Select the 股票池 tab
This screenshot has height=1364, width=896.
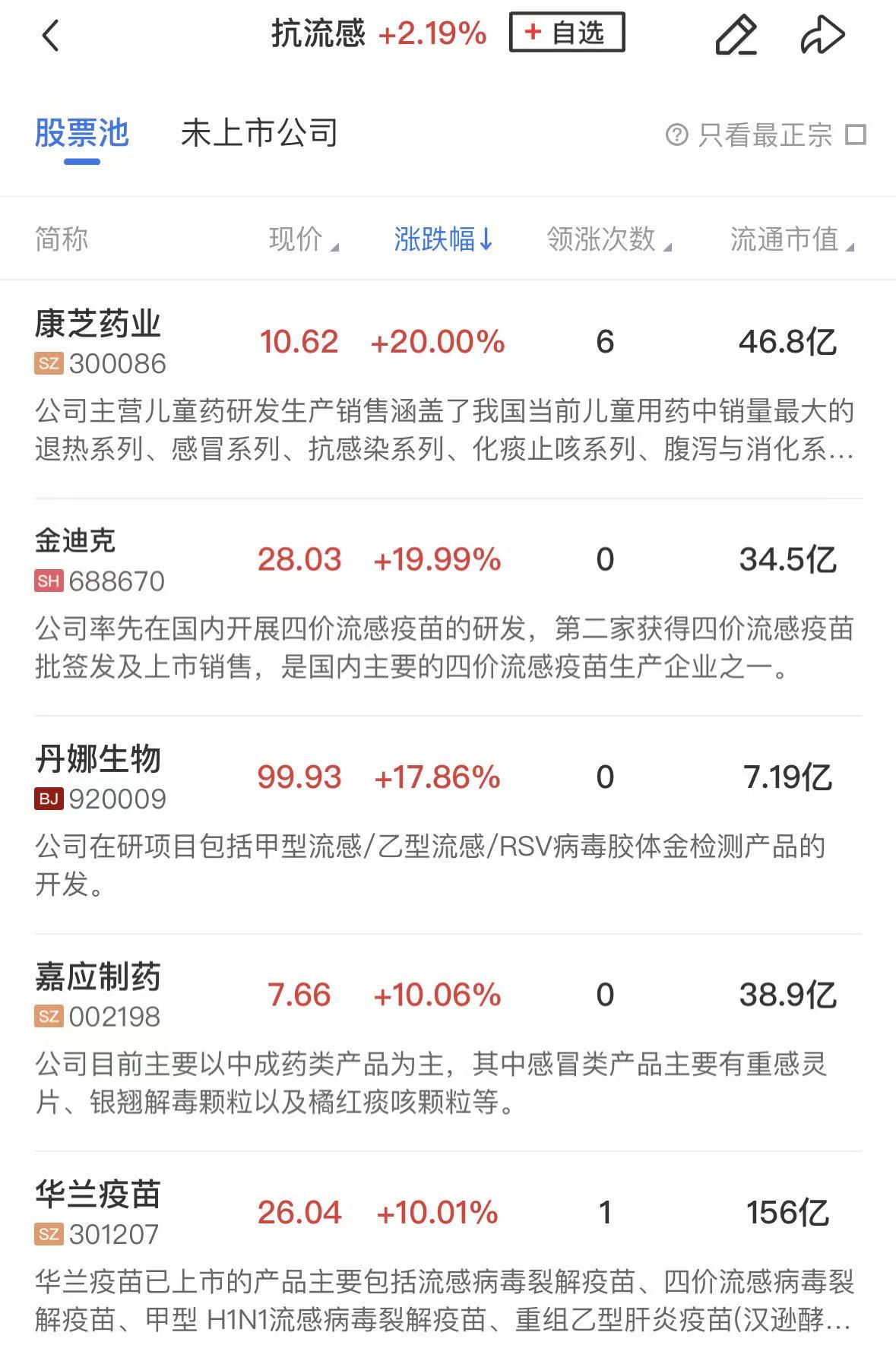coord(82,134)
